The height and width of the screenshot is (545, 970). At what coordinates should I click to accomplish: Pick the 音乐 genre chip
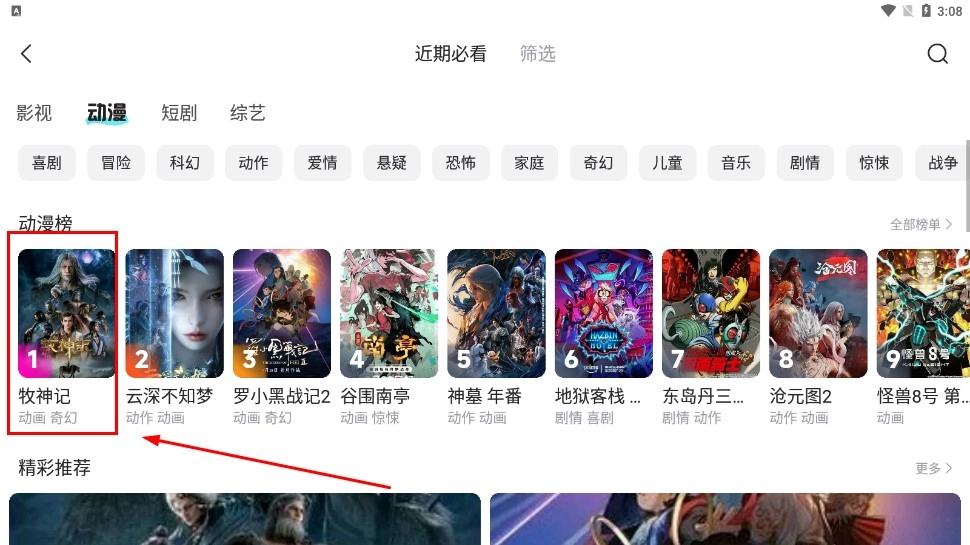tap(736, 163)
